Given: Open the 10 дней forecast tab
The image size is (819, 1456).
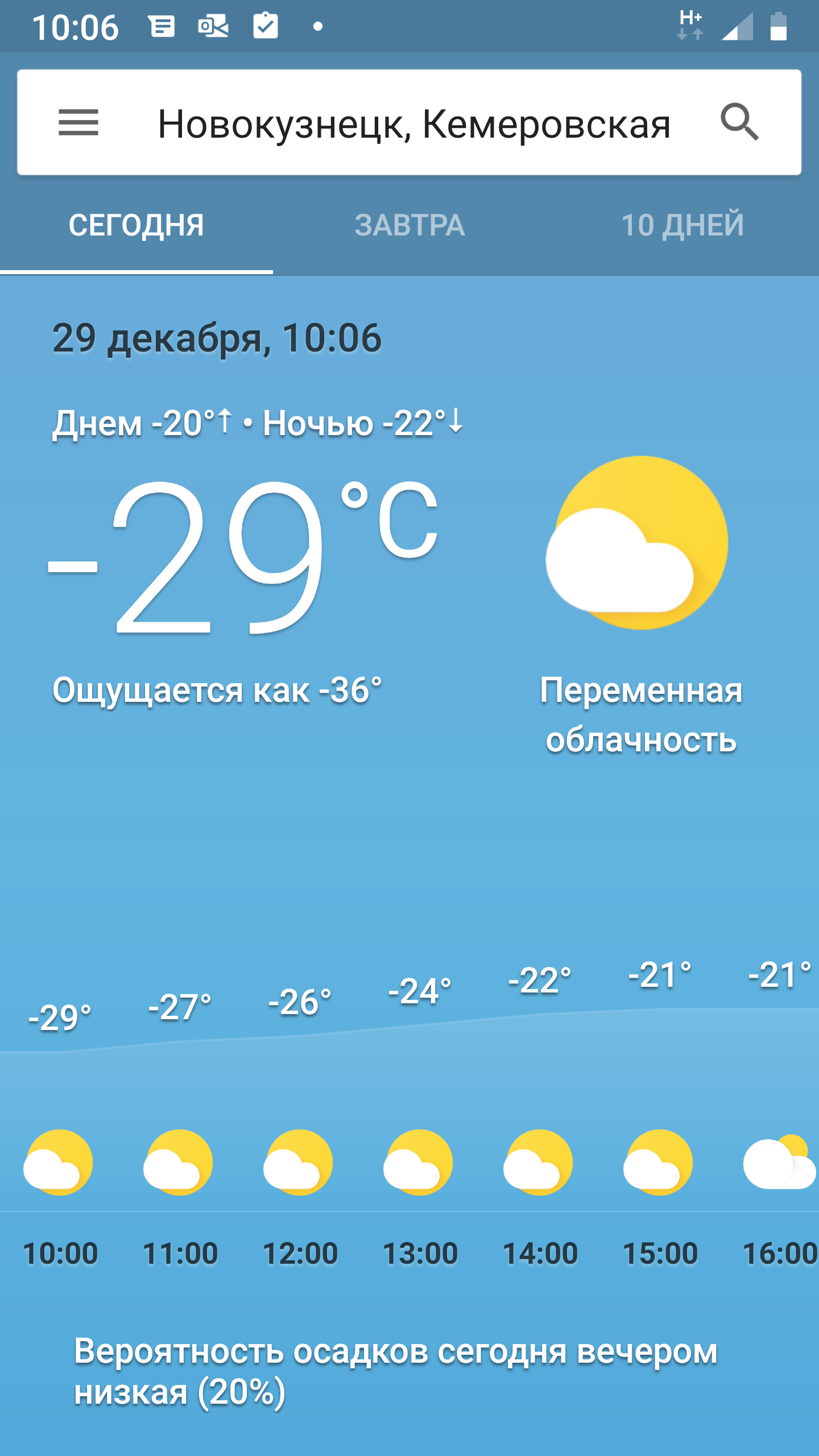Looking at the screenshot, I should tap(682, 225).
